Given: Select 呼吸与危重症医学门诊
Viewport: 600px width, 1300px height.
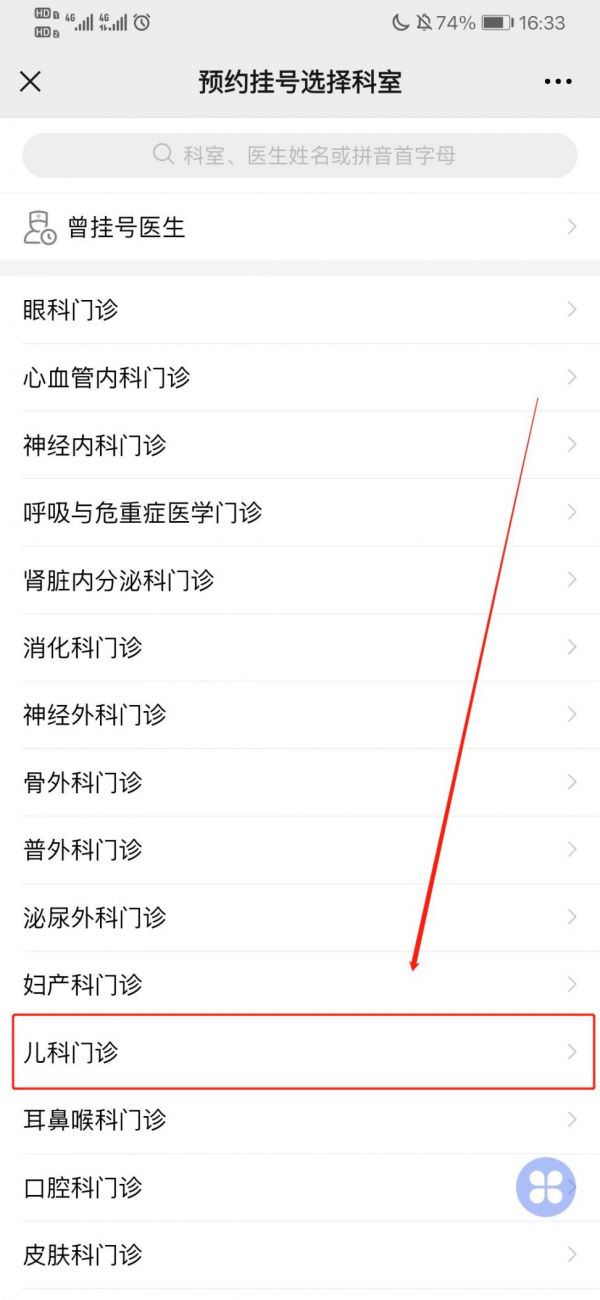Looking at the screenshot, I should point(300,513).
